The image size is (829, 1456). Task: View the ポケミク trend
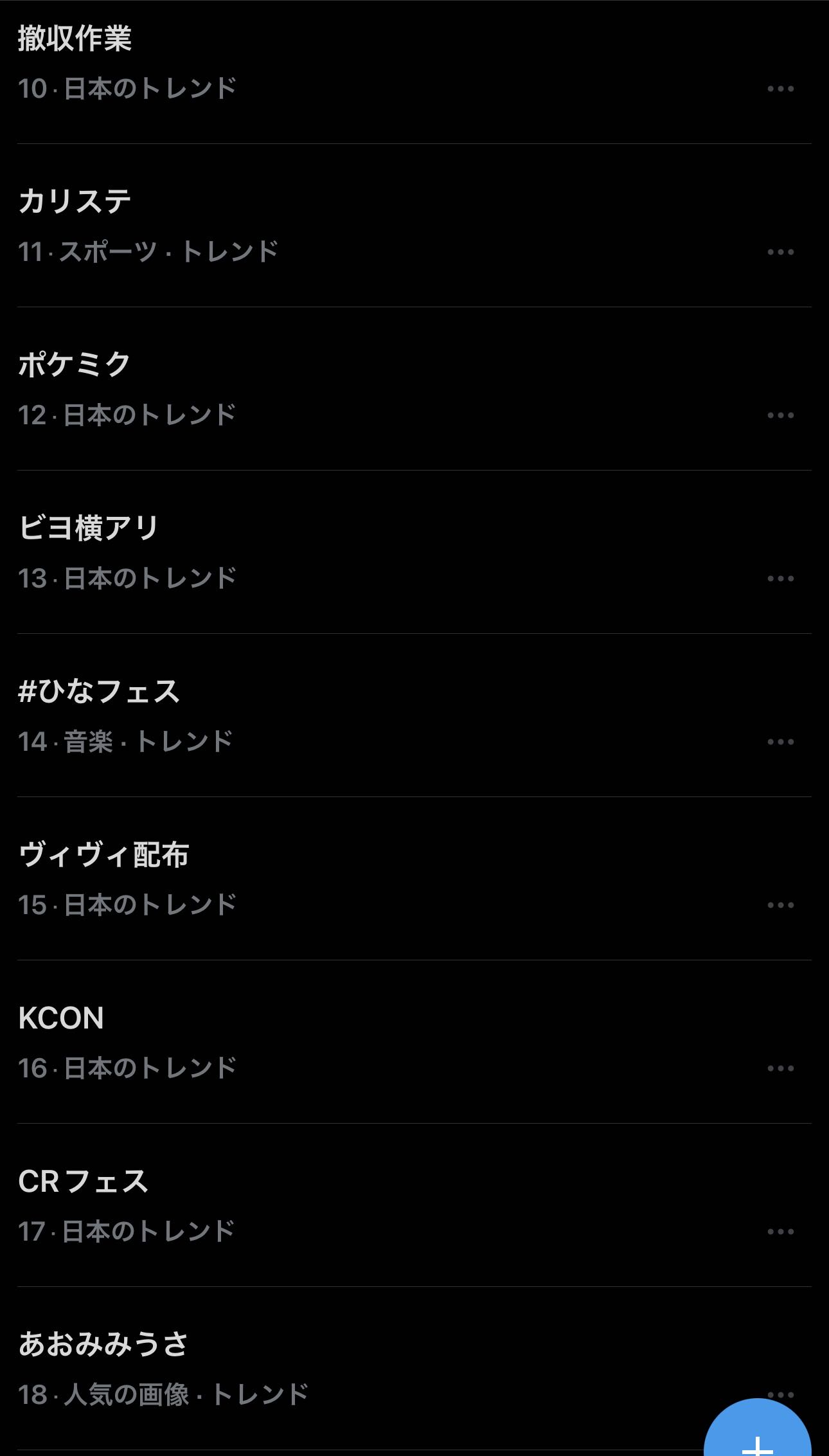[x=75, y=365]
